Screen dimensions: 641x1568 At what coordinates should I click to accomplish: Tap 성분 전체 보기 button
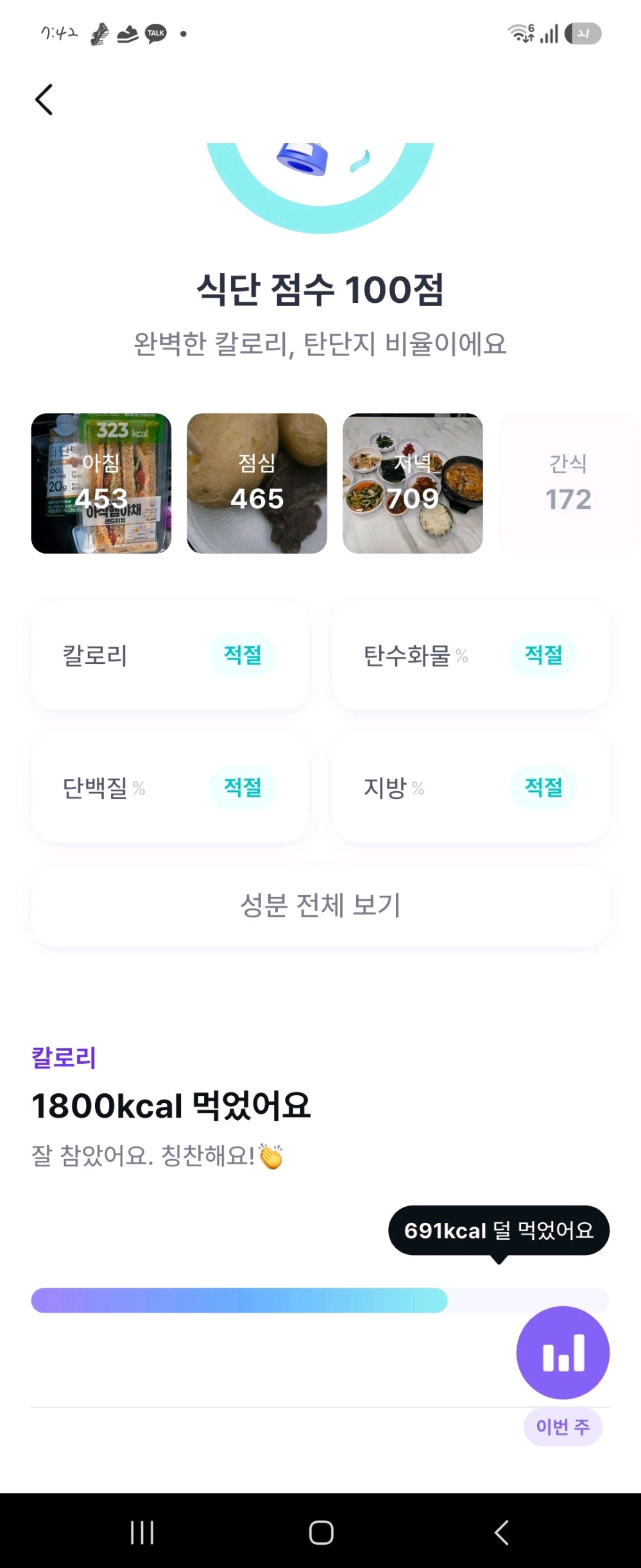pos(320,905)
